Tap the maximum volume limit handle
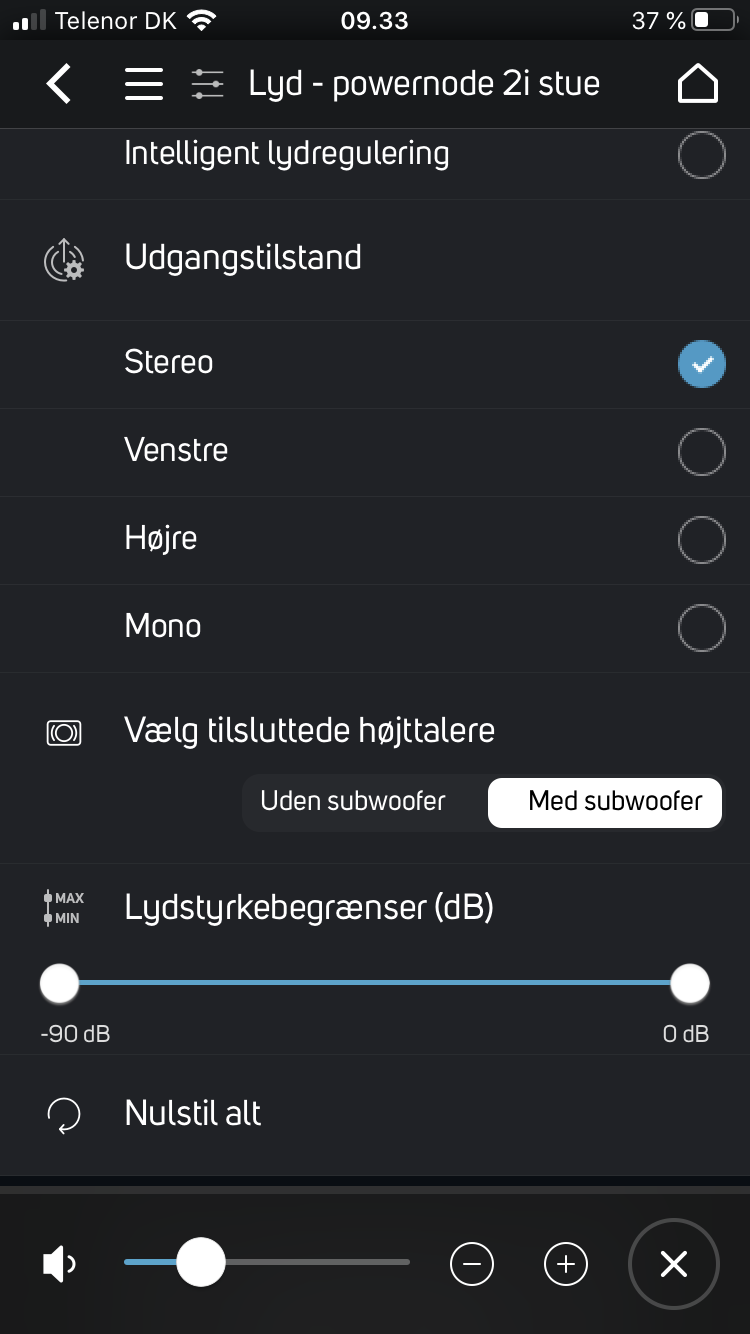 pyautogui.click(x=689, y=984)
